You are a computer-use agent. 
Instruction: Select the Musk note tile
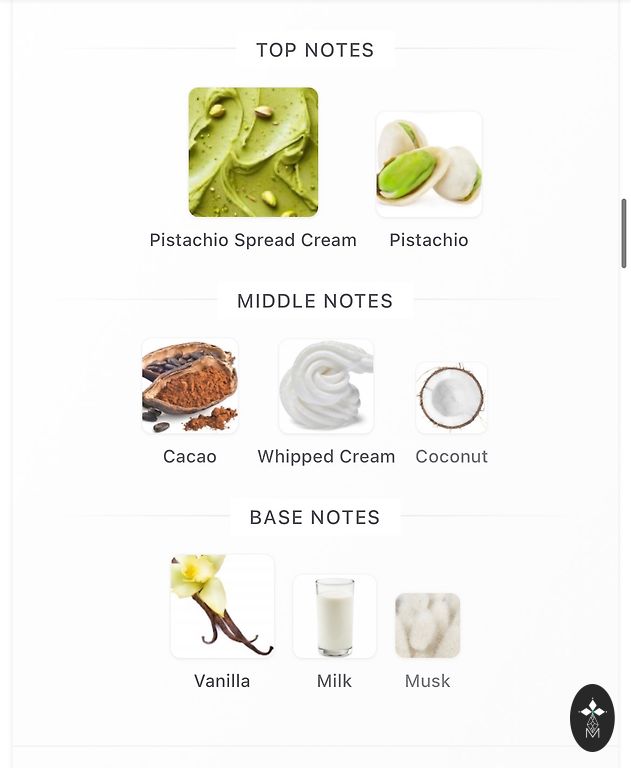coord(427,626)
